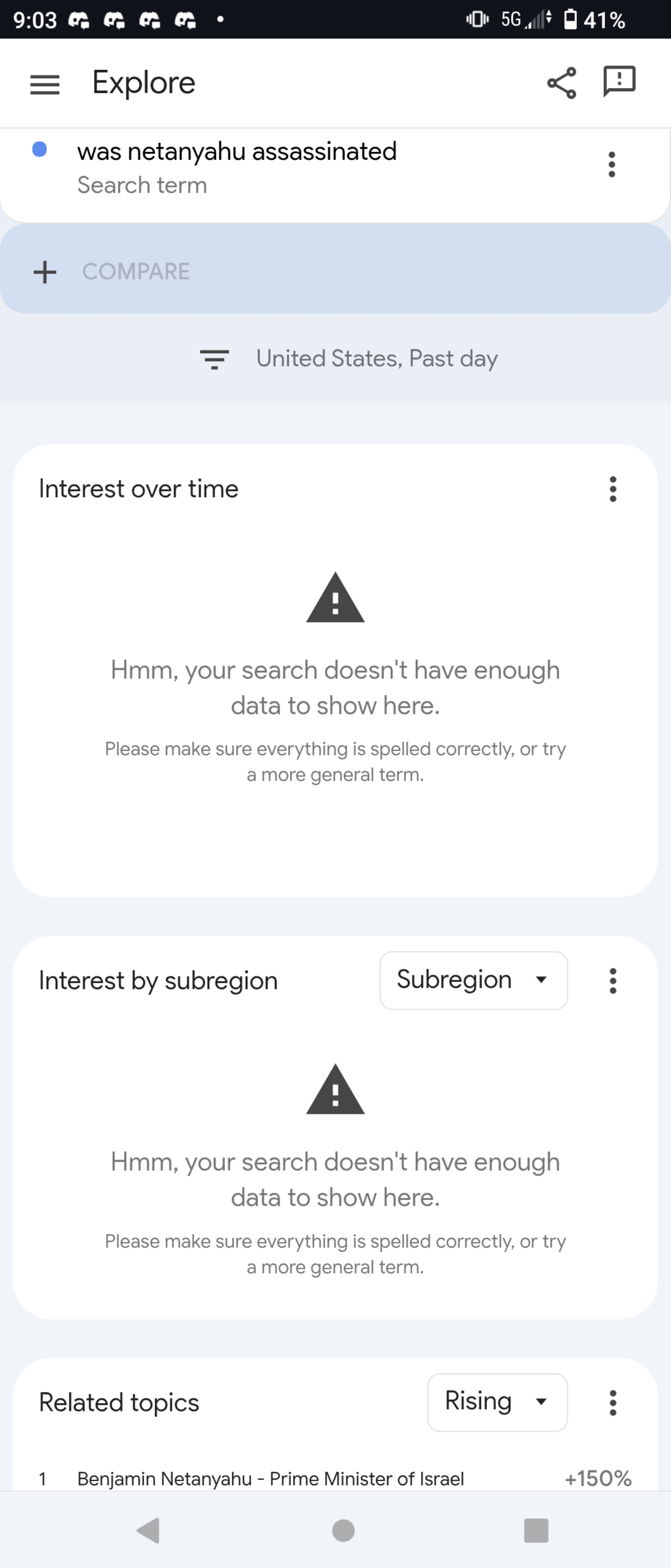Open the Benjamin Netanyahu related topic
Image resolution: width=671 pixels, height=1568 pixels.
270,1478
